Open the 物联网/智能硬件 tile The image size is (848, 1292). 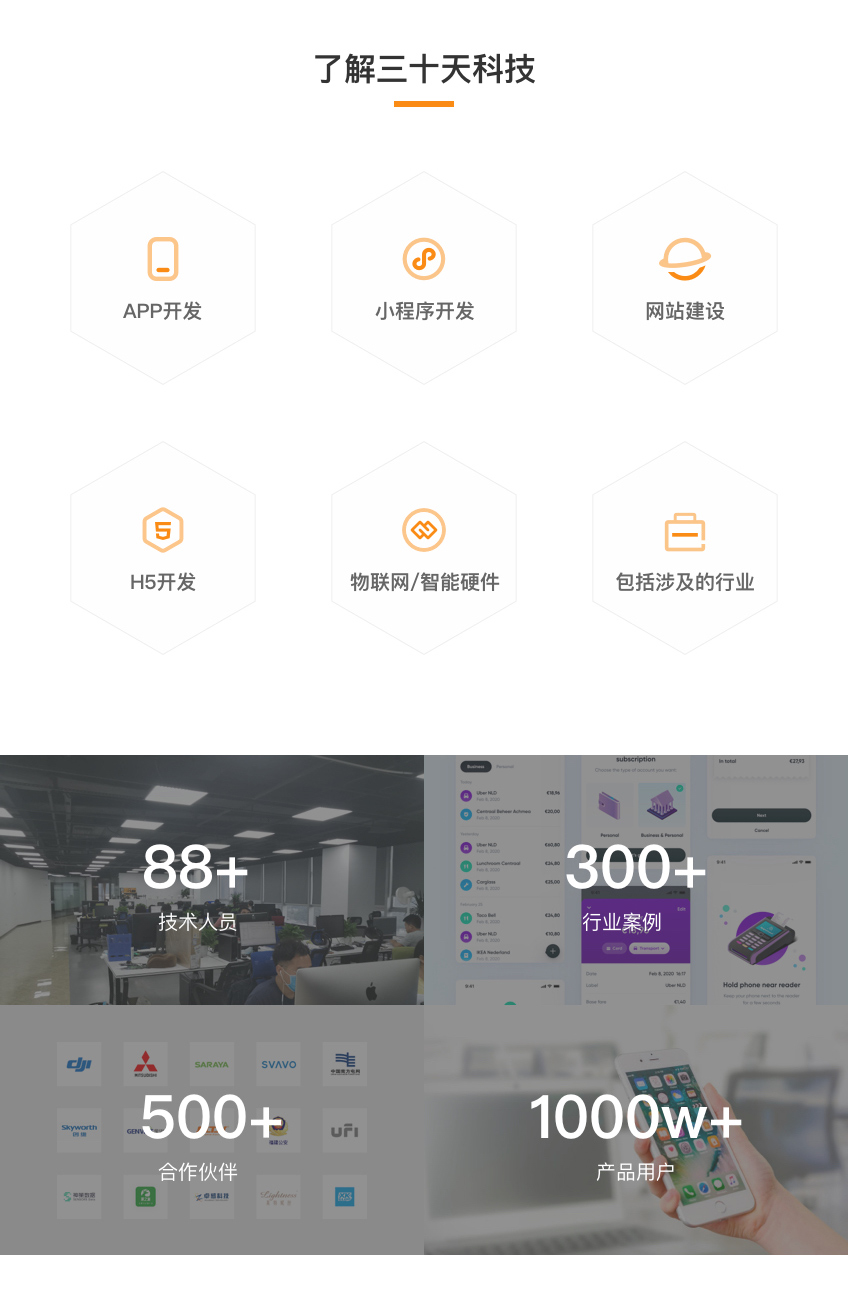[424, 549]
